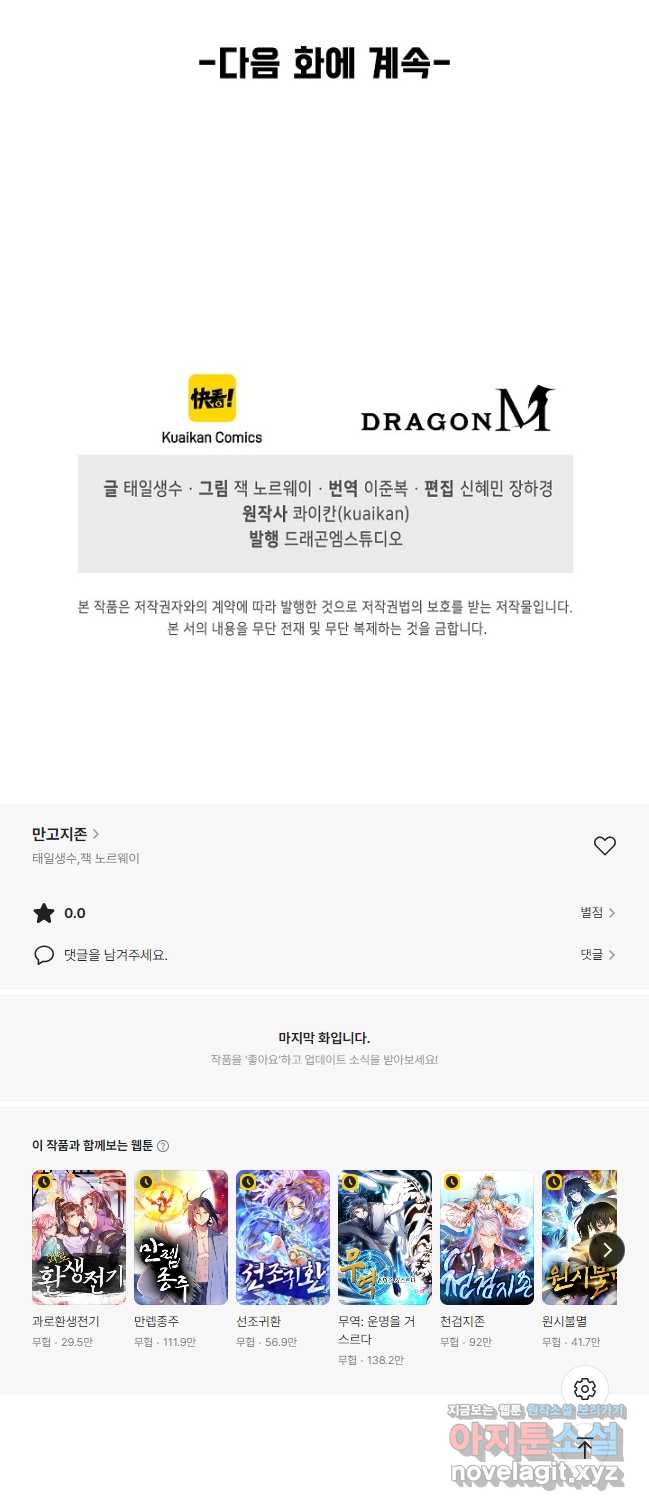The image size is (649, 1511).
Task: Open 무역: 운명을 거스르다 webtoon
Action: pos(385,1238)
